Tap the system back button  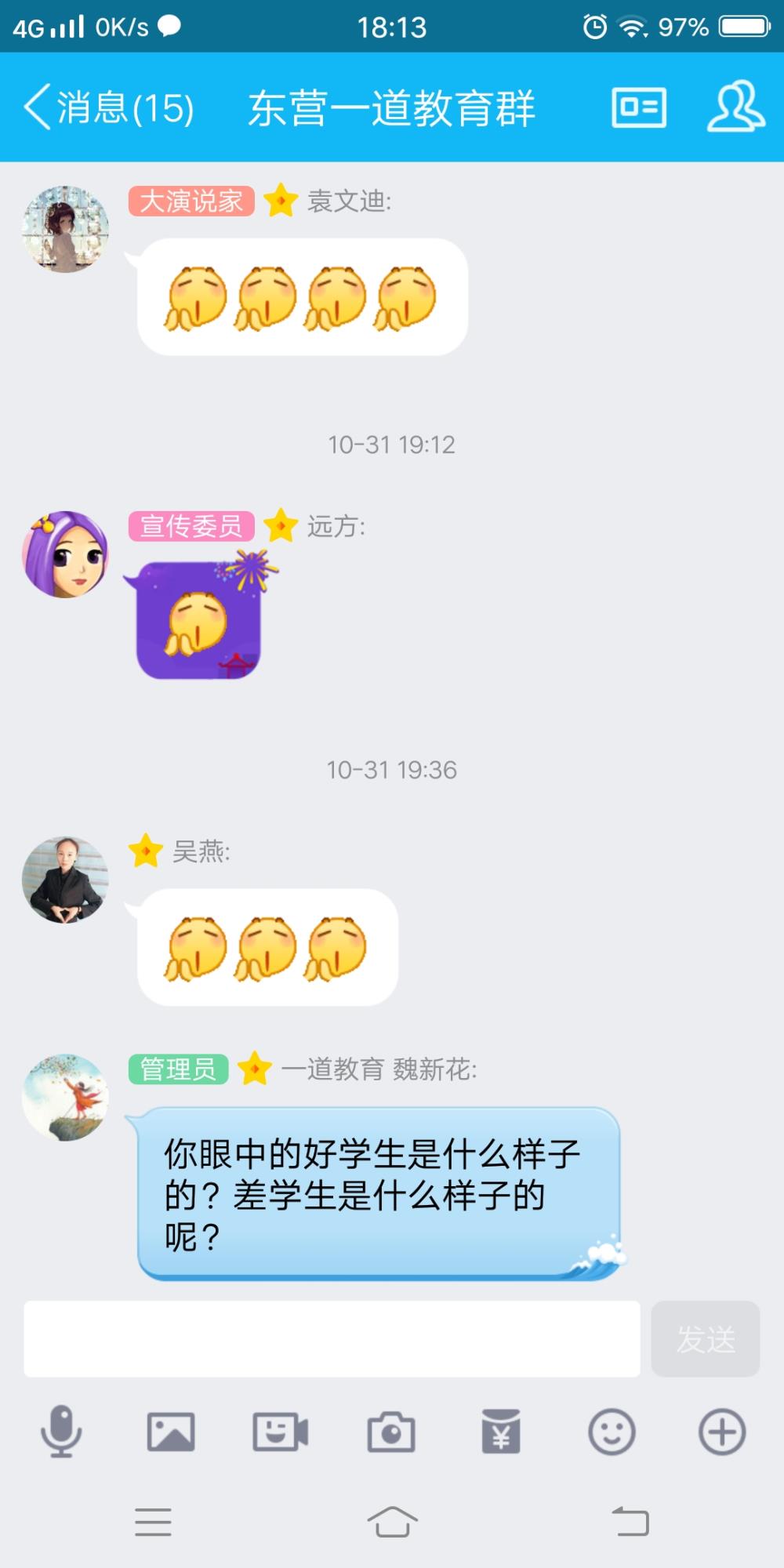click(630, 1522)
